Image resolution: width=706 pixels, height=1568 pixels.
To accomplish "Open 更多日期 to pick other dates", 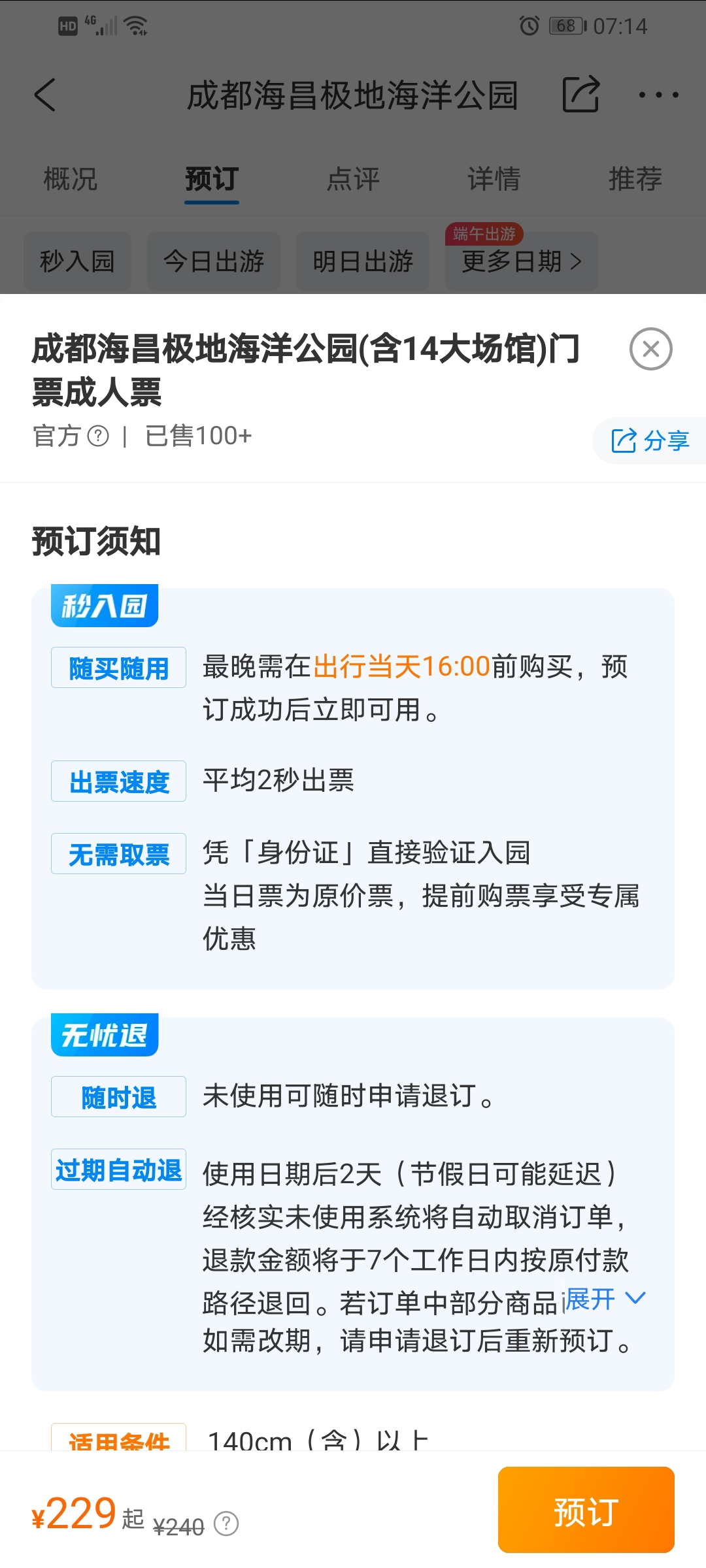I will (x=522, y=261).
